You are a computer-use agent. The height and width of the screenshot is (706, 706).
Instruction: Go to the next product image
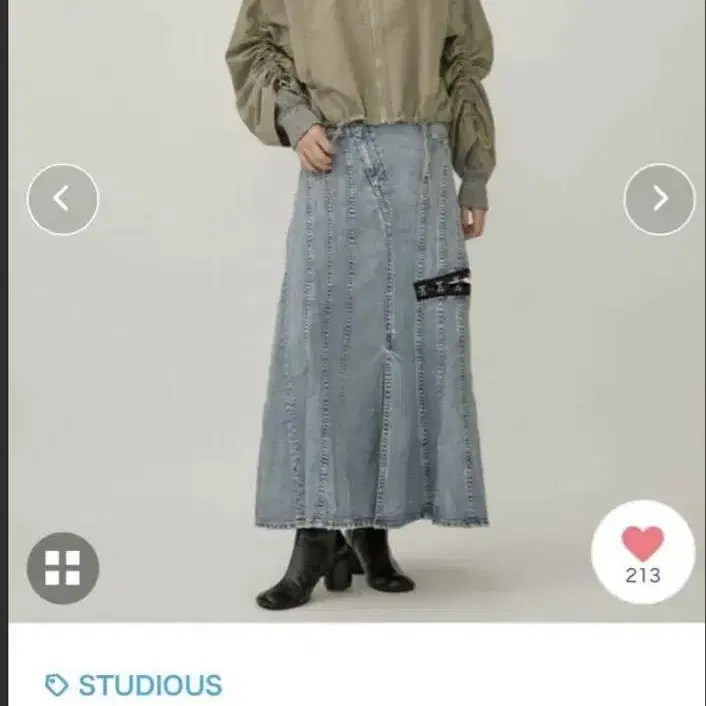660,199
